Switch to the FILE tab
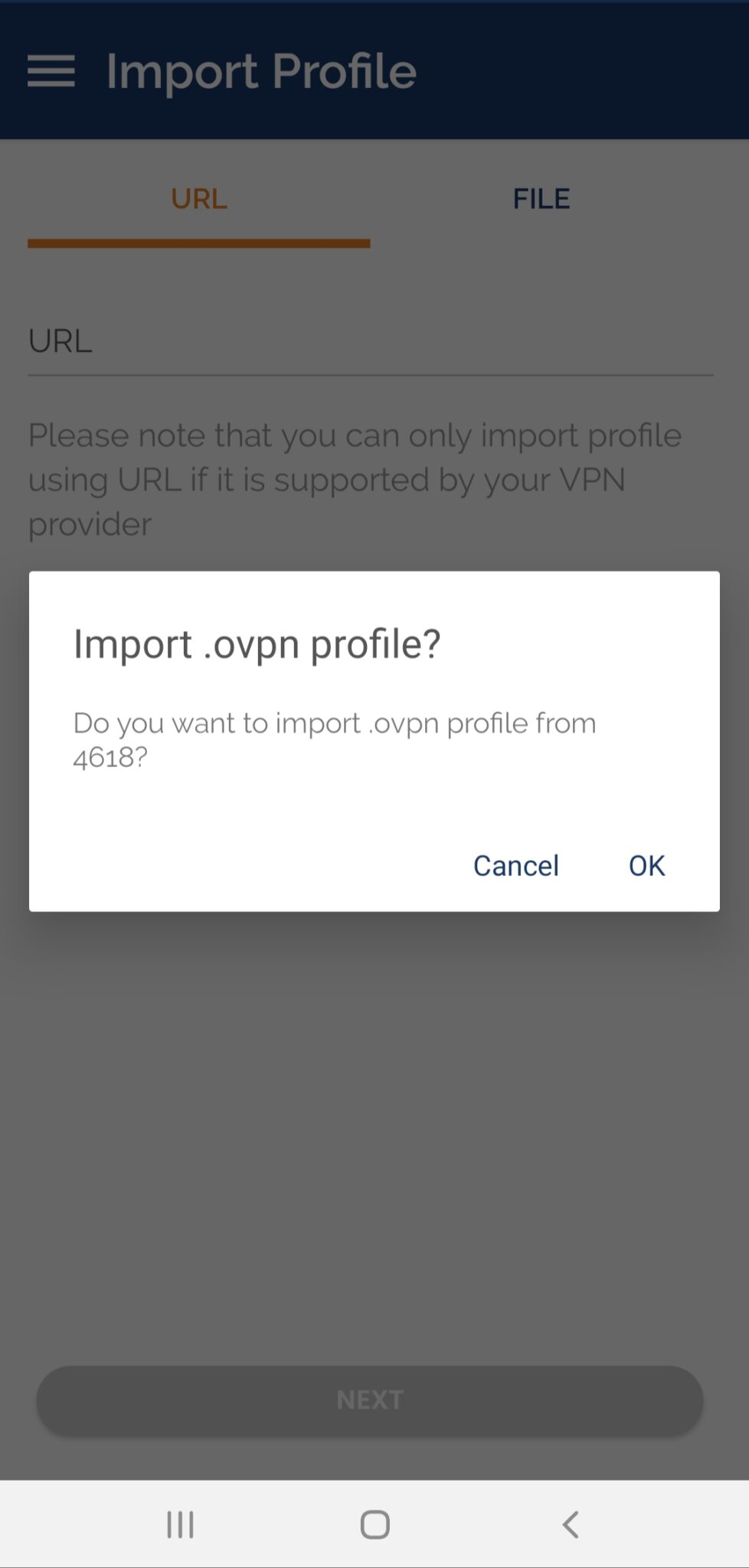The image size is (749, 1568). point(541,199)
